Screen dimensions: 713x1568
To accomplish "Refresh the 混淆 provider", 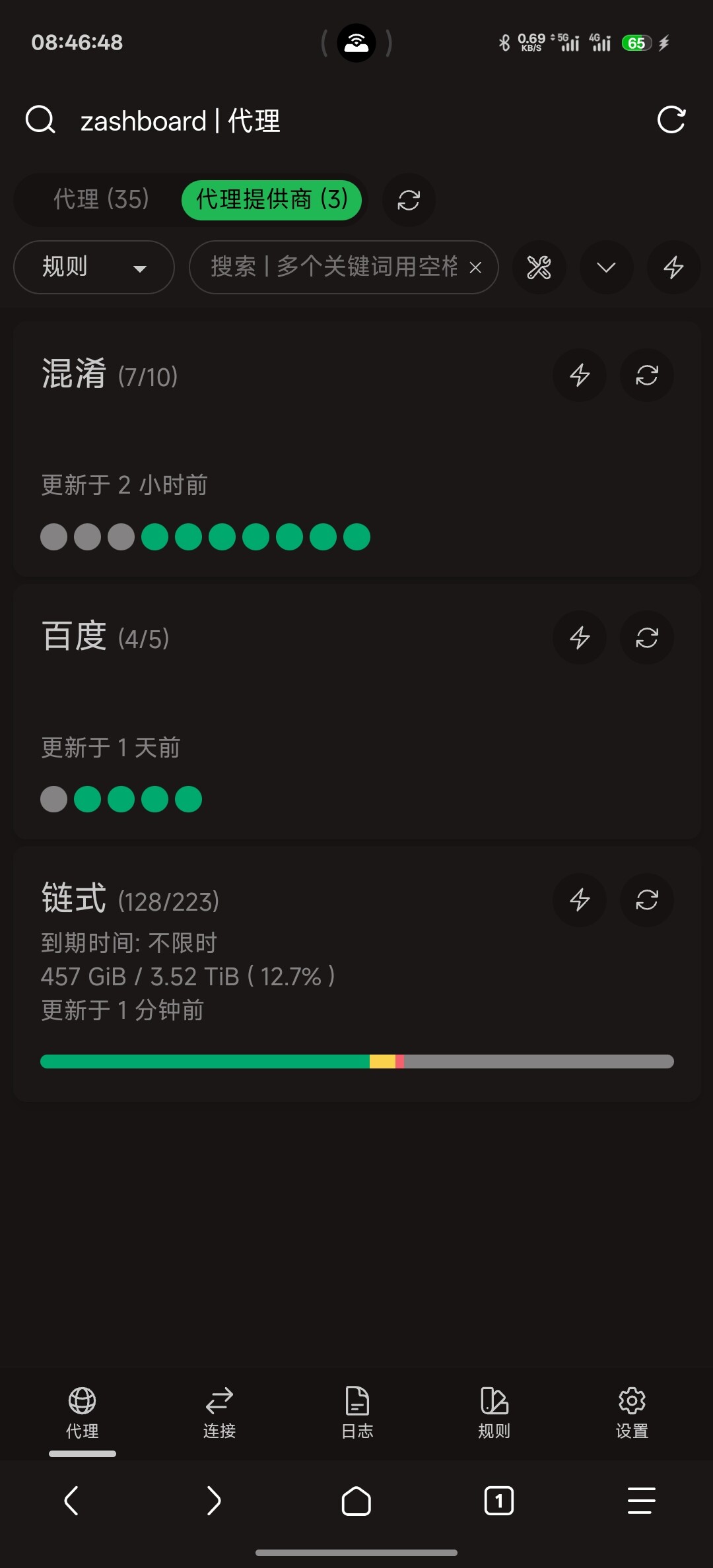I will pos(647,375).
